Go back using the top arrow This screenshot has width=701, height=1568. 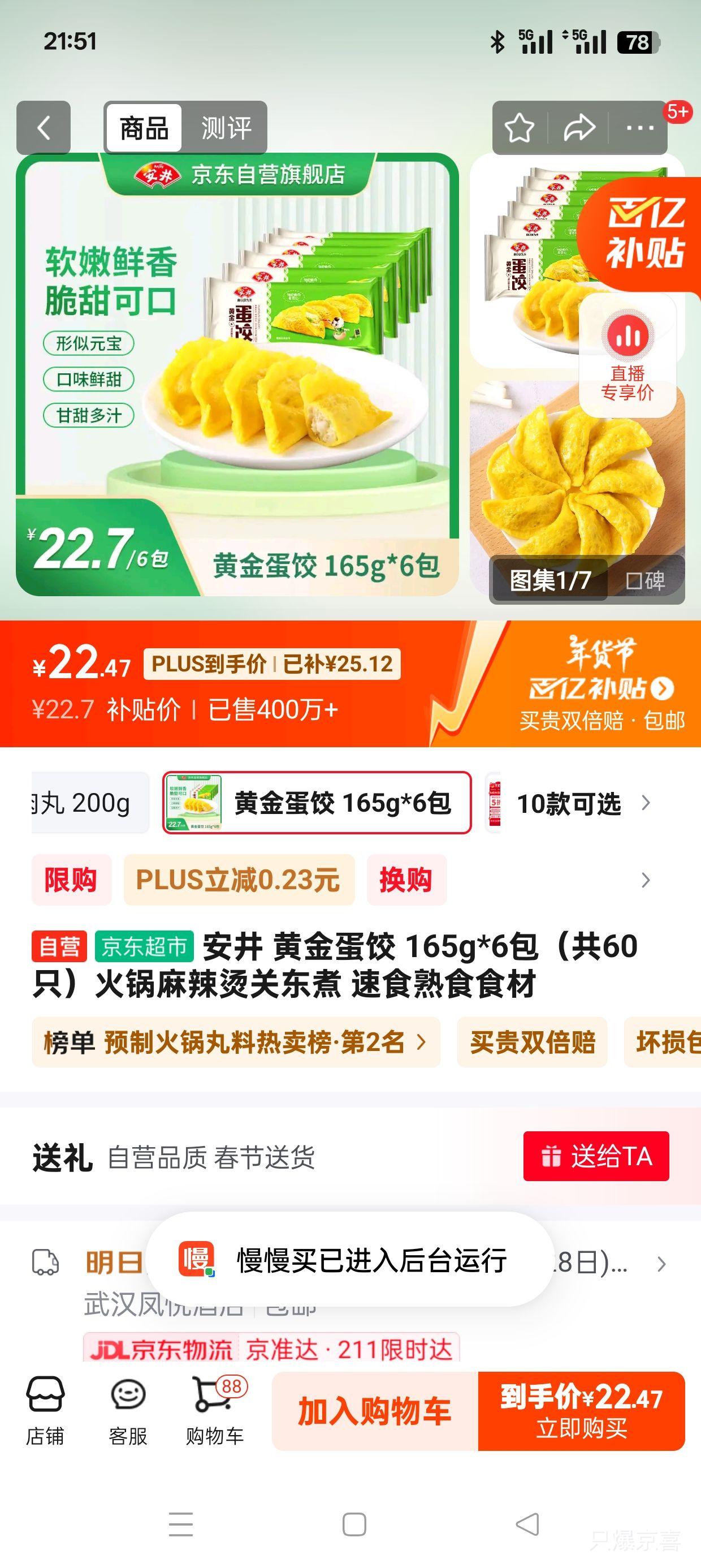[x=43, y=128]
